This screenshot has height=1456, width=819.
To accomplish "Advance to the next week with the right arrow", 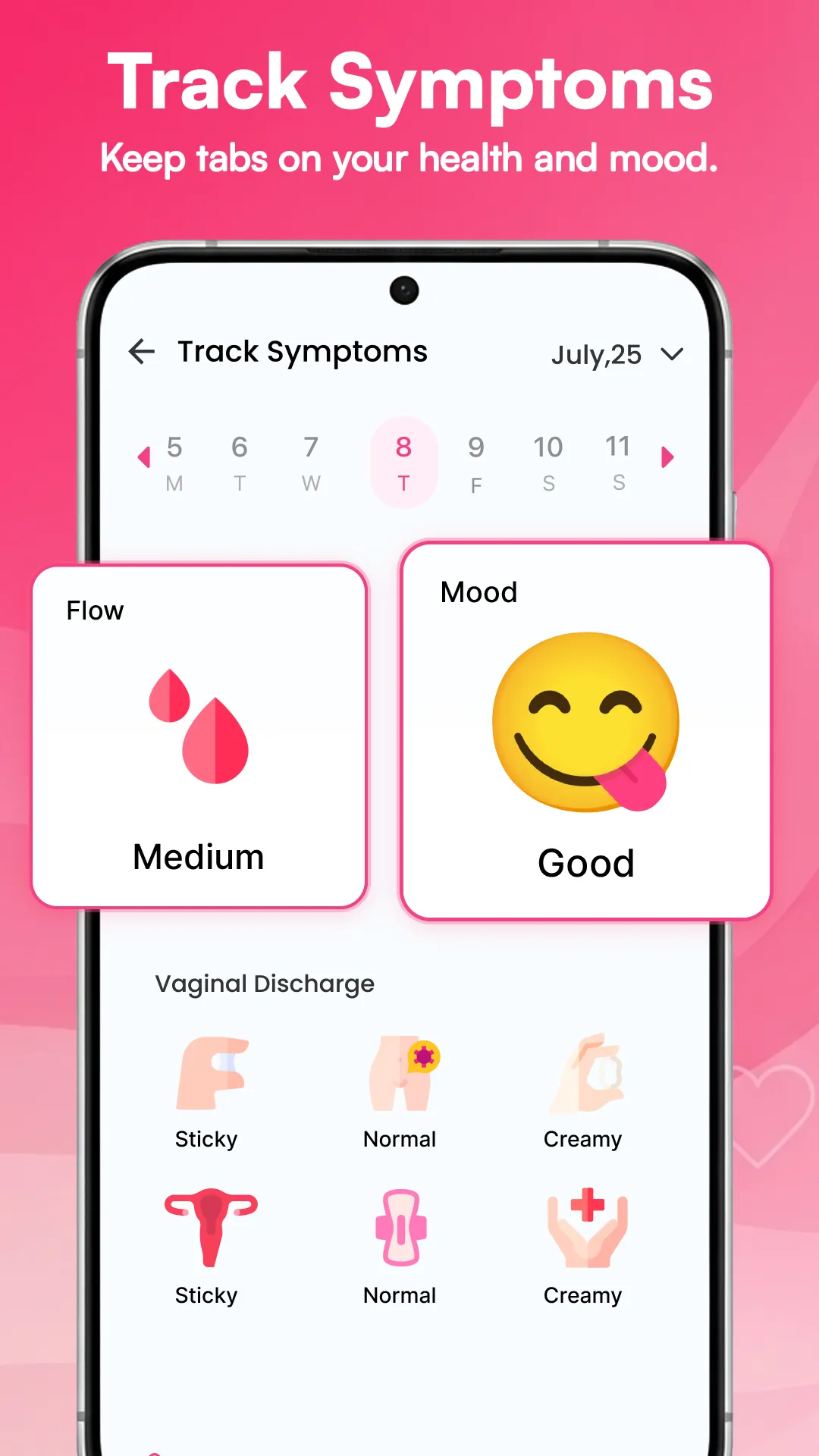I will click(667, 457).
